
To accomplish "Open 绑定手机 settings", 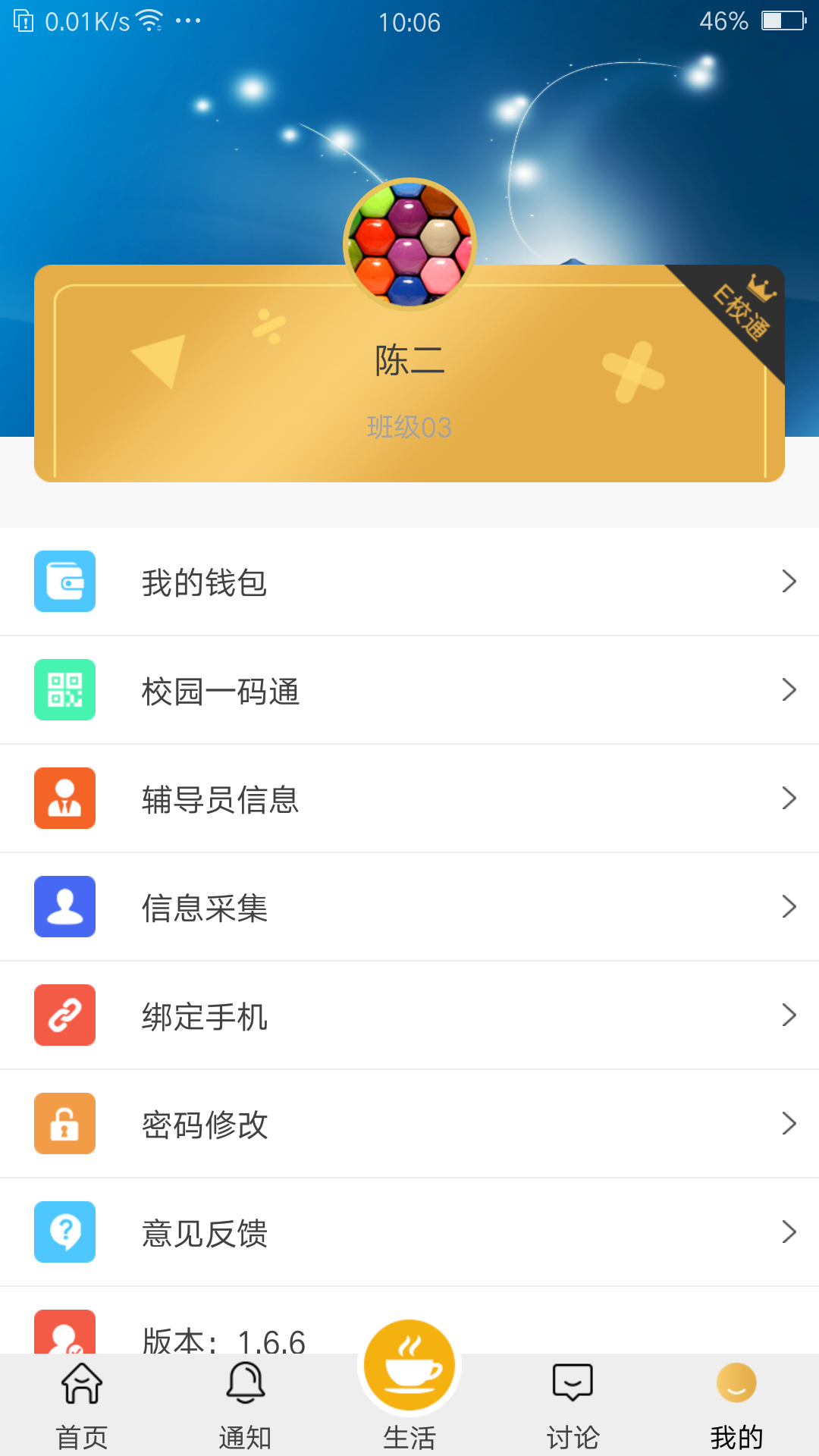I will (409, 1015).
